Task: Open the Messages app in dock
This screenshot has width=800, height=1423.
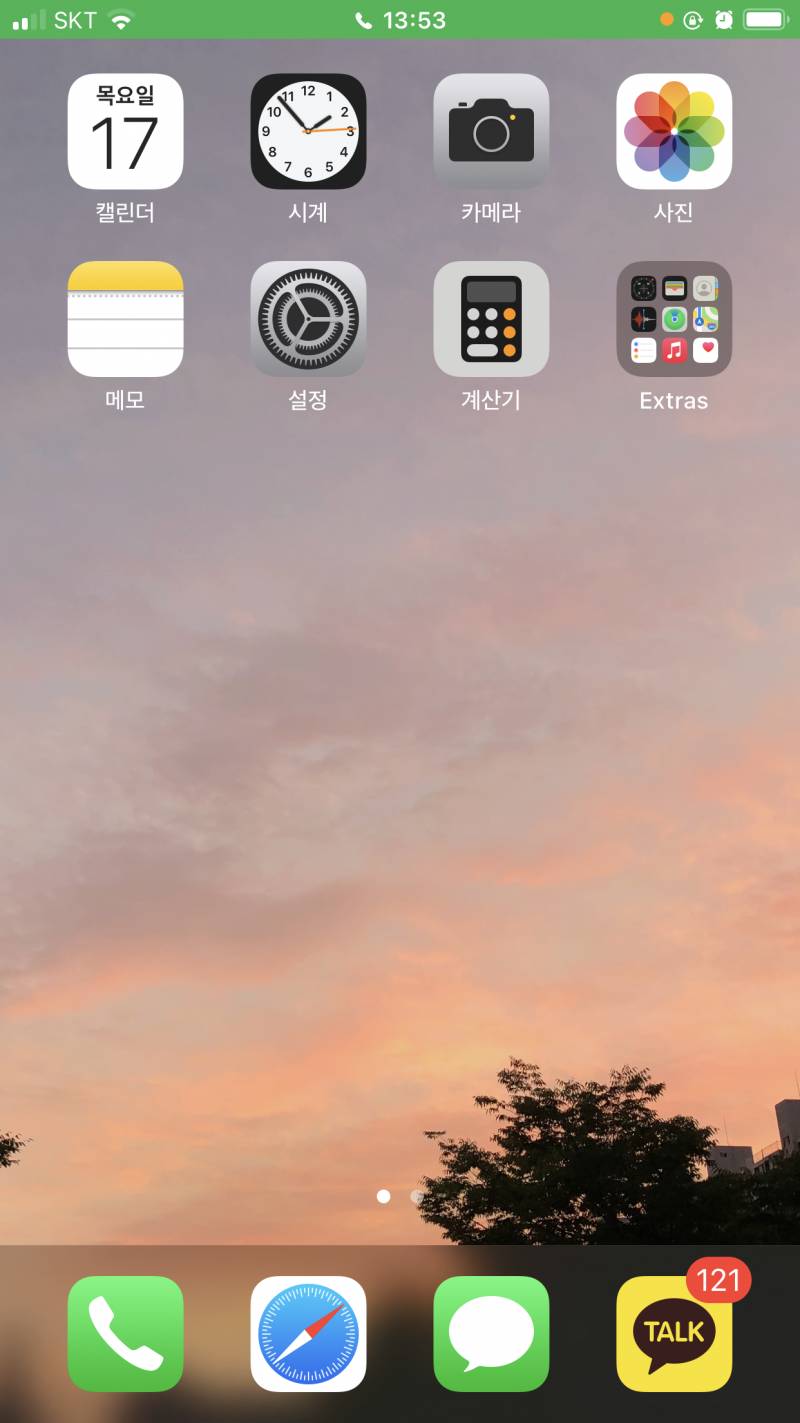Action: (x=491, y=1334)
